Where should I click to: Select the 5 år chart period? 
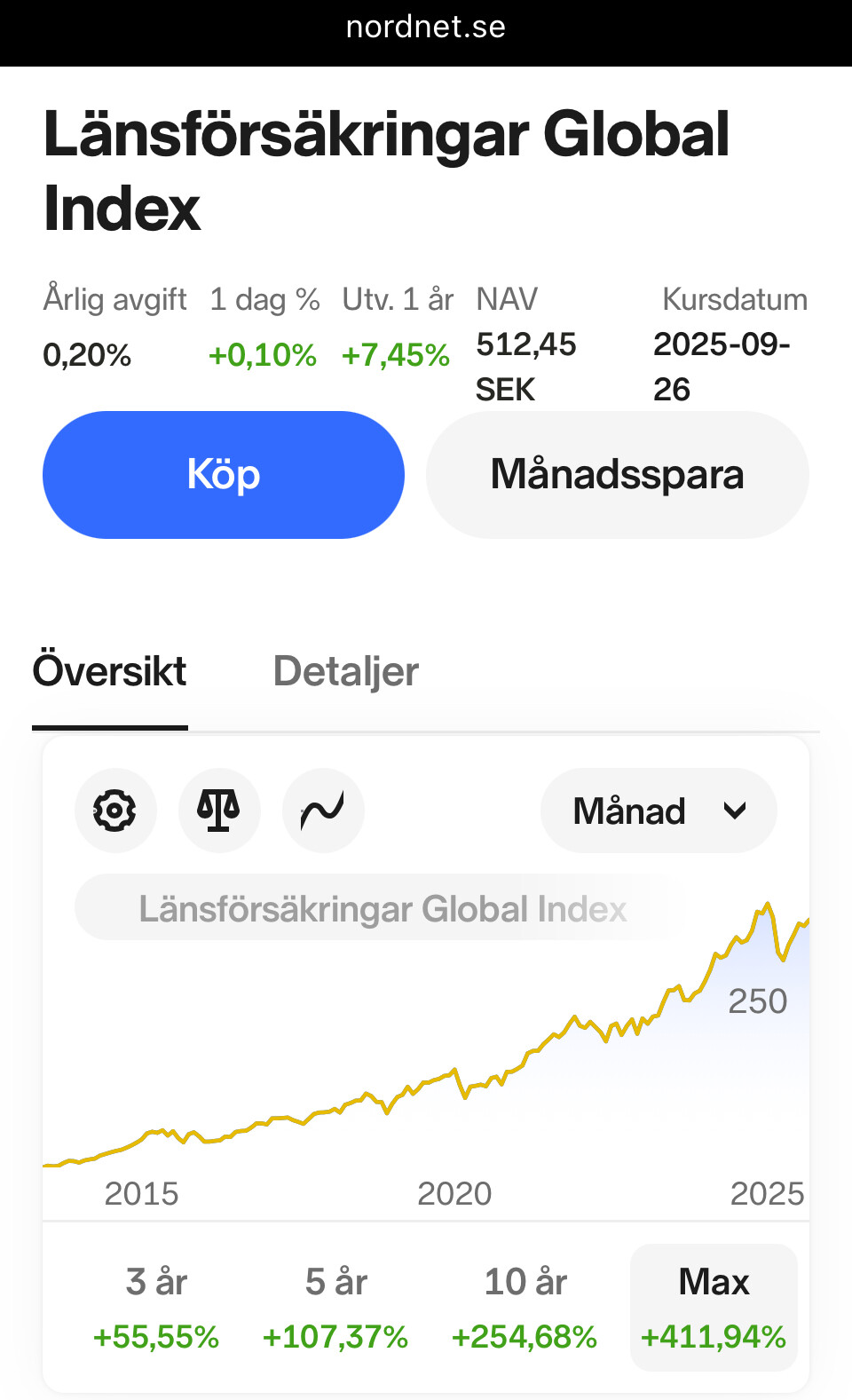pyautogui.click(x=335, y=1308)
